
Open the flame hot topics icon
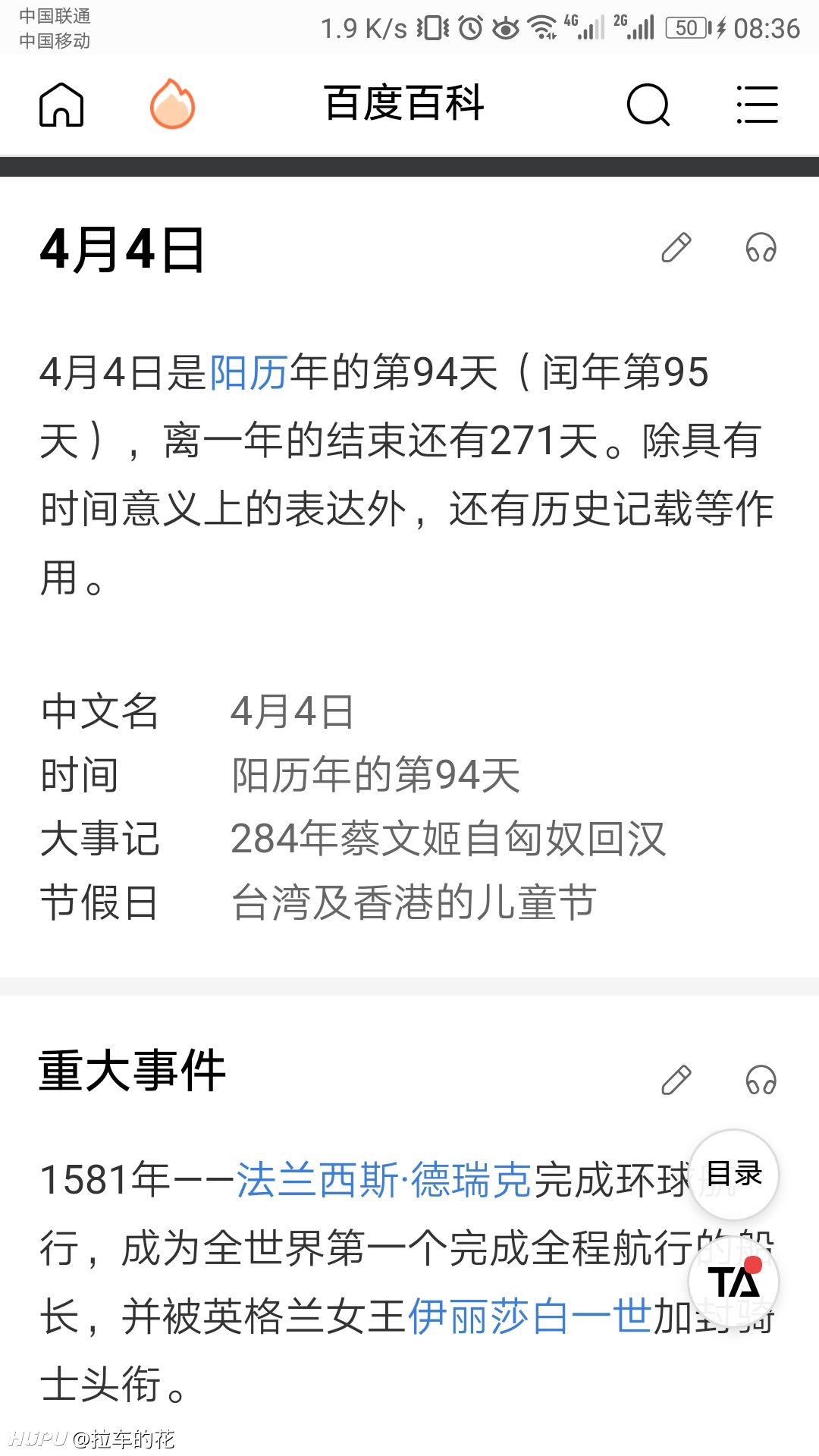point(172,104)
